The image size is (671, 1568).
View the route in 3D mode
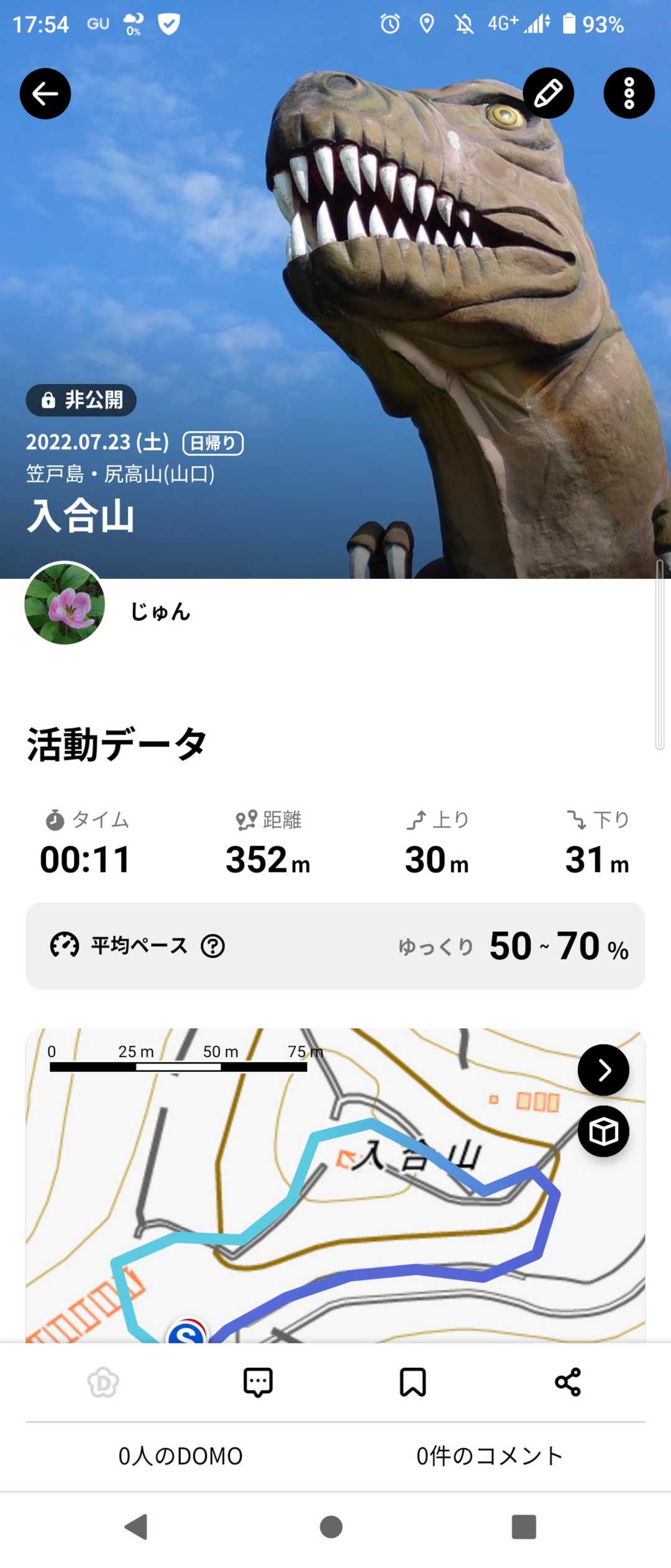pos(603,1132)
